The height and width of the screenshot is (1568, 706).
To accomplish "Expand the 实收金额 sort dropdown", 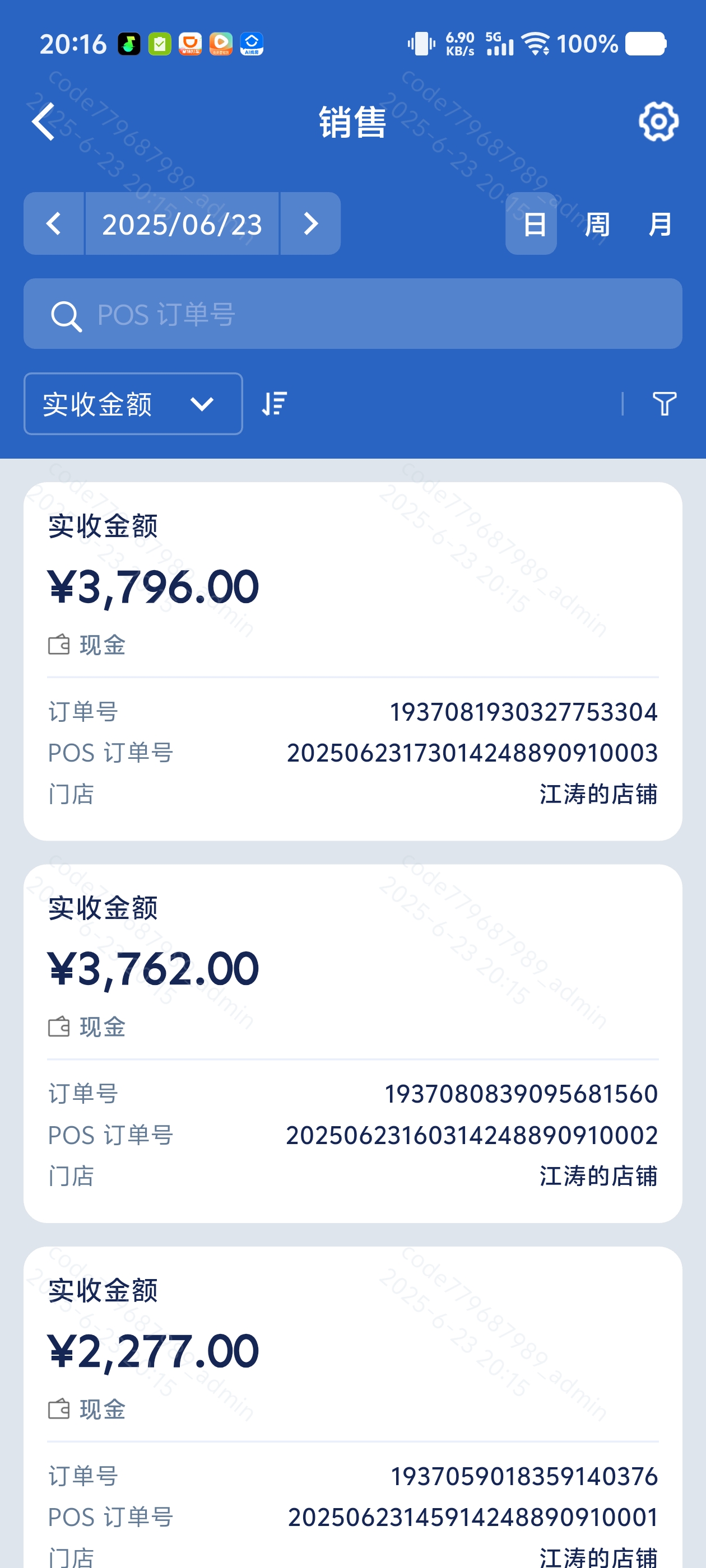I will click(133, 404).
